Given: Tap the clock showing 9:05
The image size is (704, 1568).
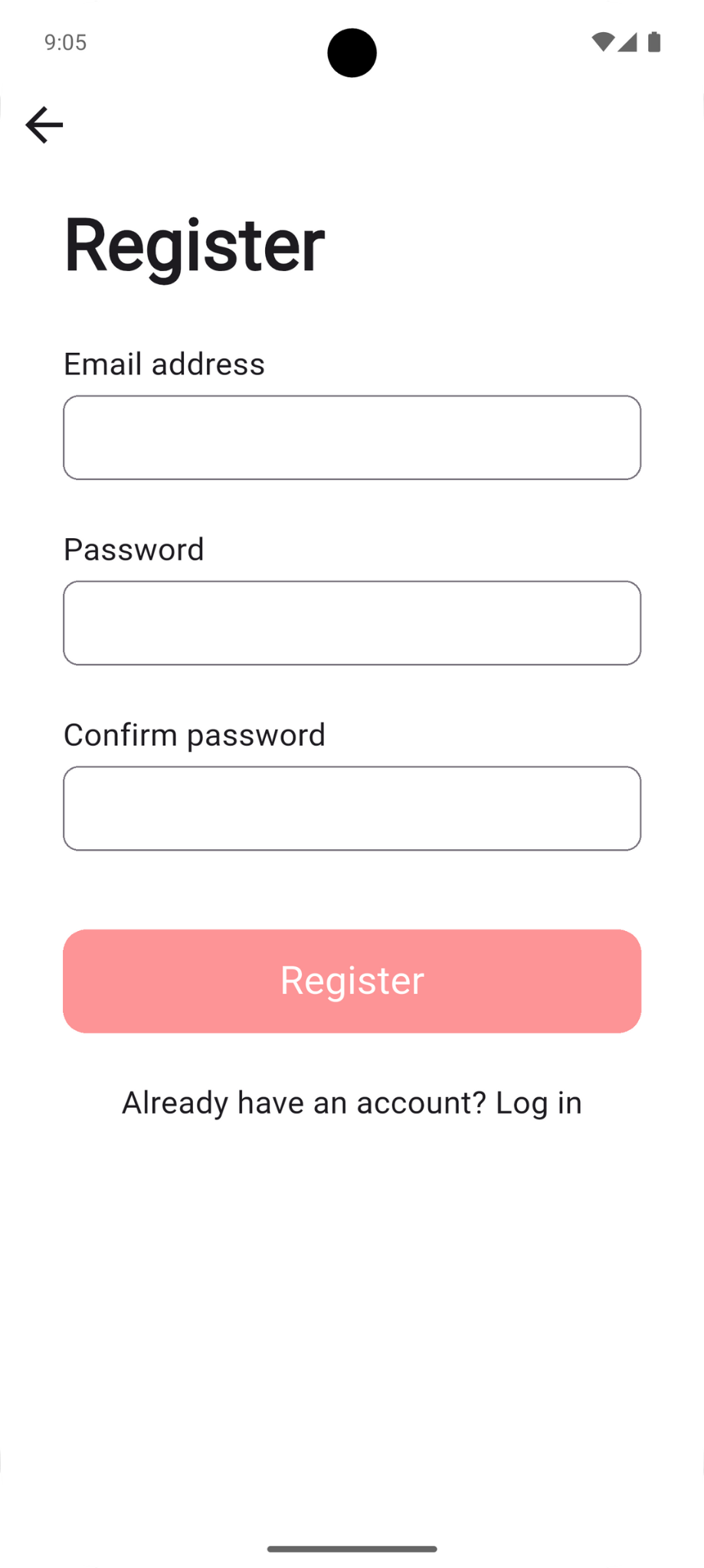Looking at the screenshot, I should click(65, 42).
